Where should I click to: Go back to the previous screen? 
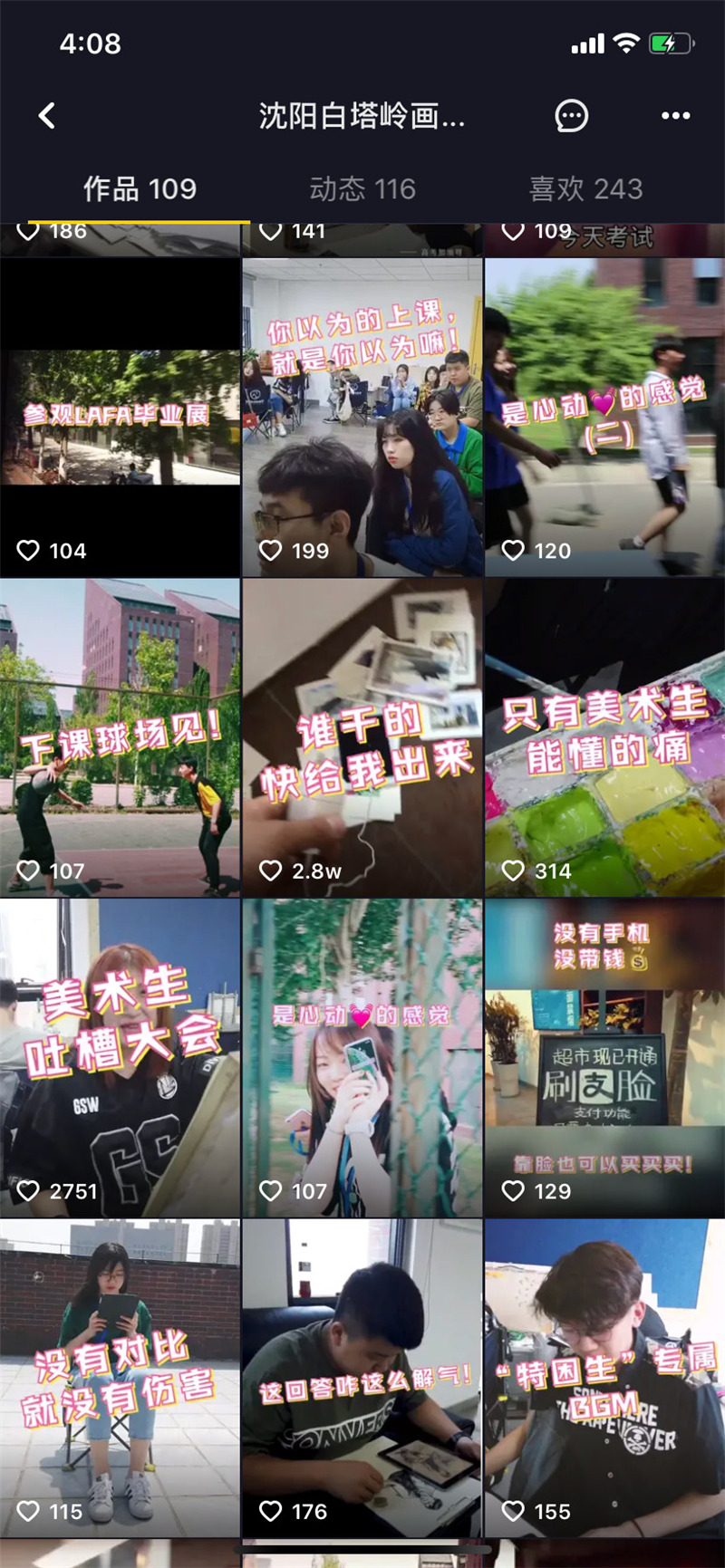(x=47, y=116)
